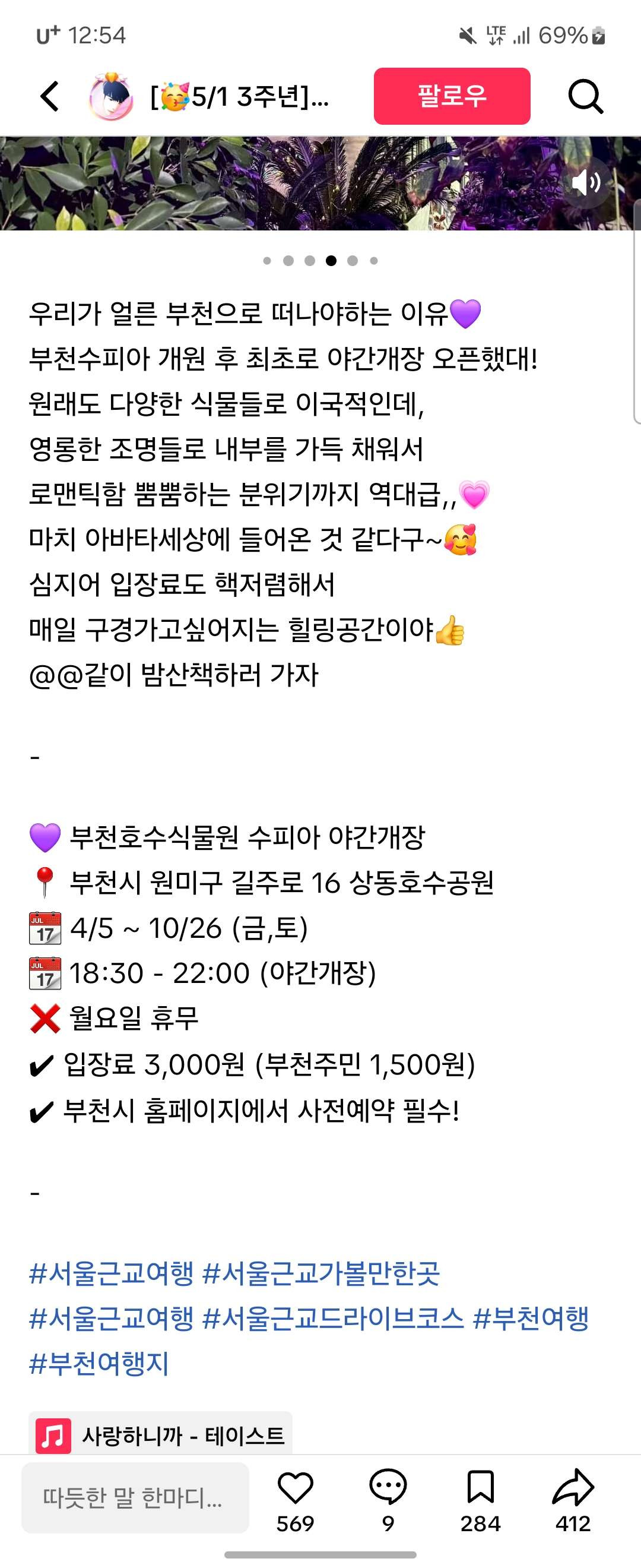The width and height of the screenshot is (641, 1568).
Task: Open the music track 사랑하니까 - 테이스트
Action: pos(161,1436)
